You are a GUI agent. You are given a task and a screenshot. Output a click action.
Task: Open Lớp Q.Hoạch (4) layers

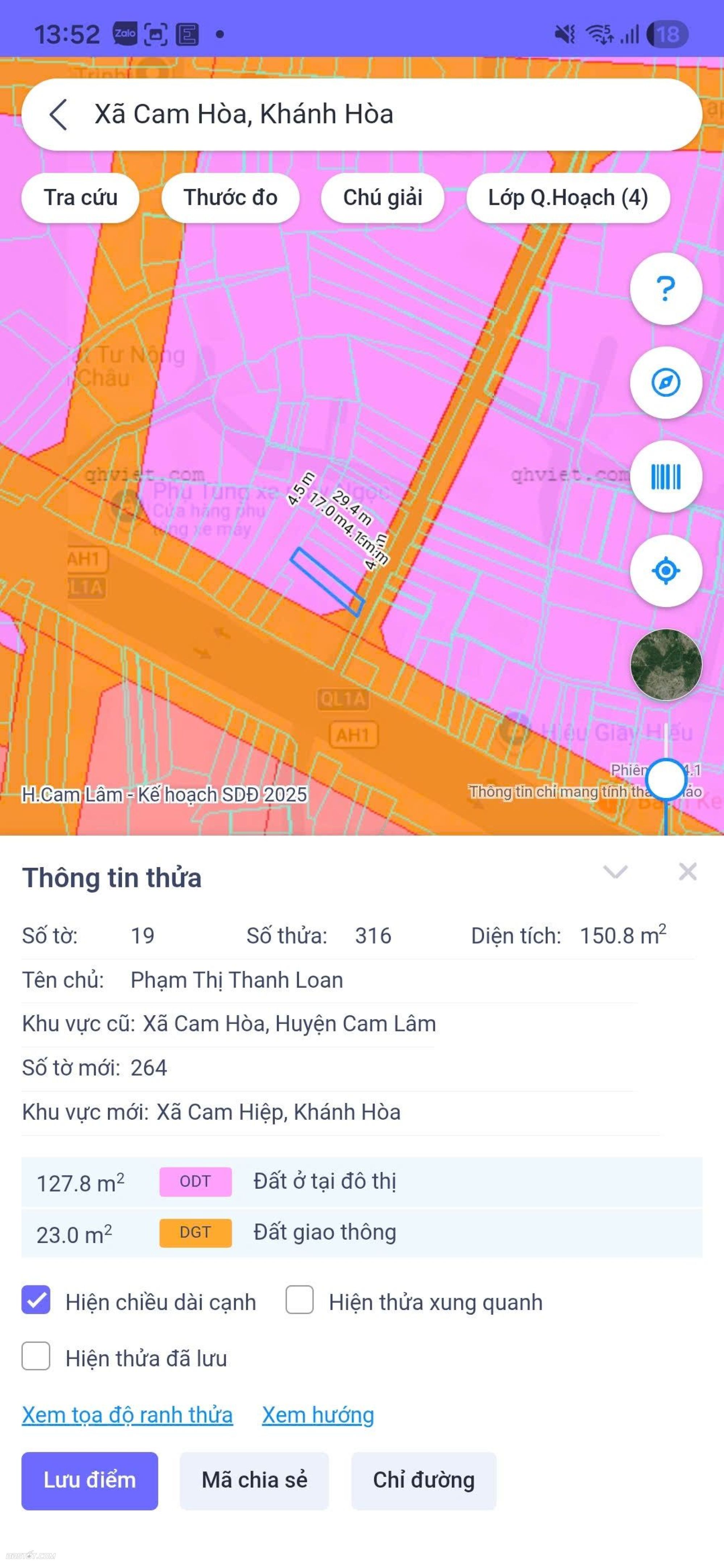coord(568,198)
